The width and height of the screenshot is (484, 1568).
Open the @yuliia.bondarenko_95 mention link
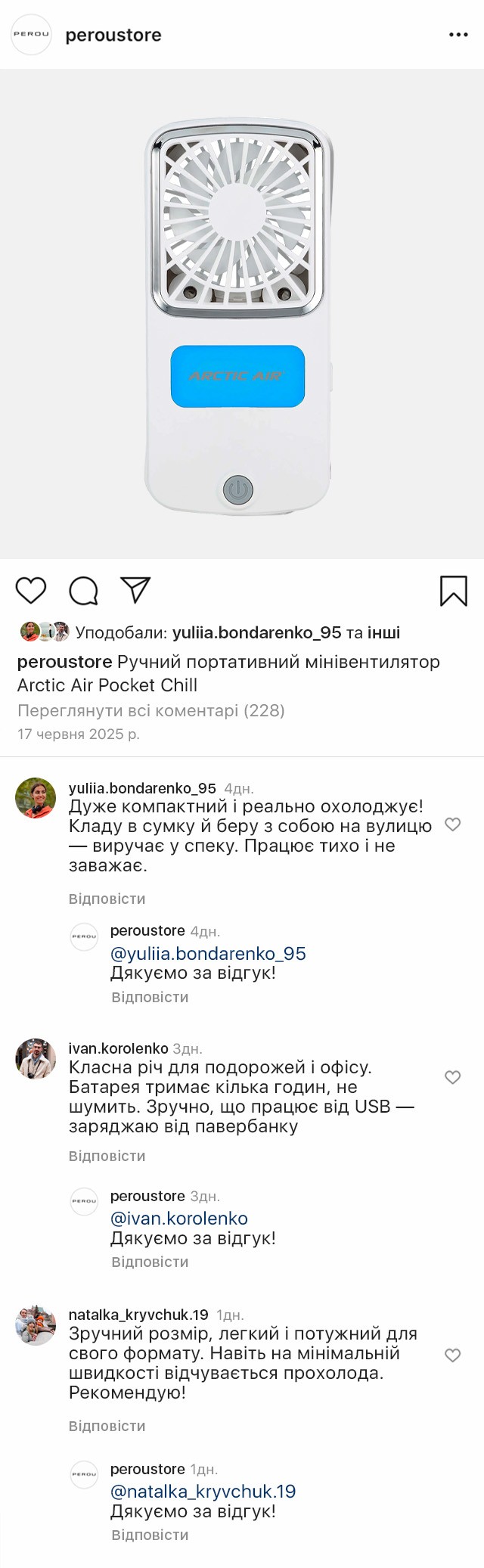[x=208, y=953]
